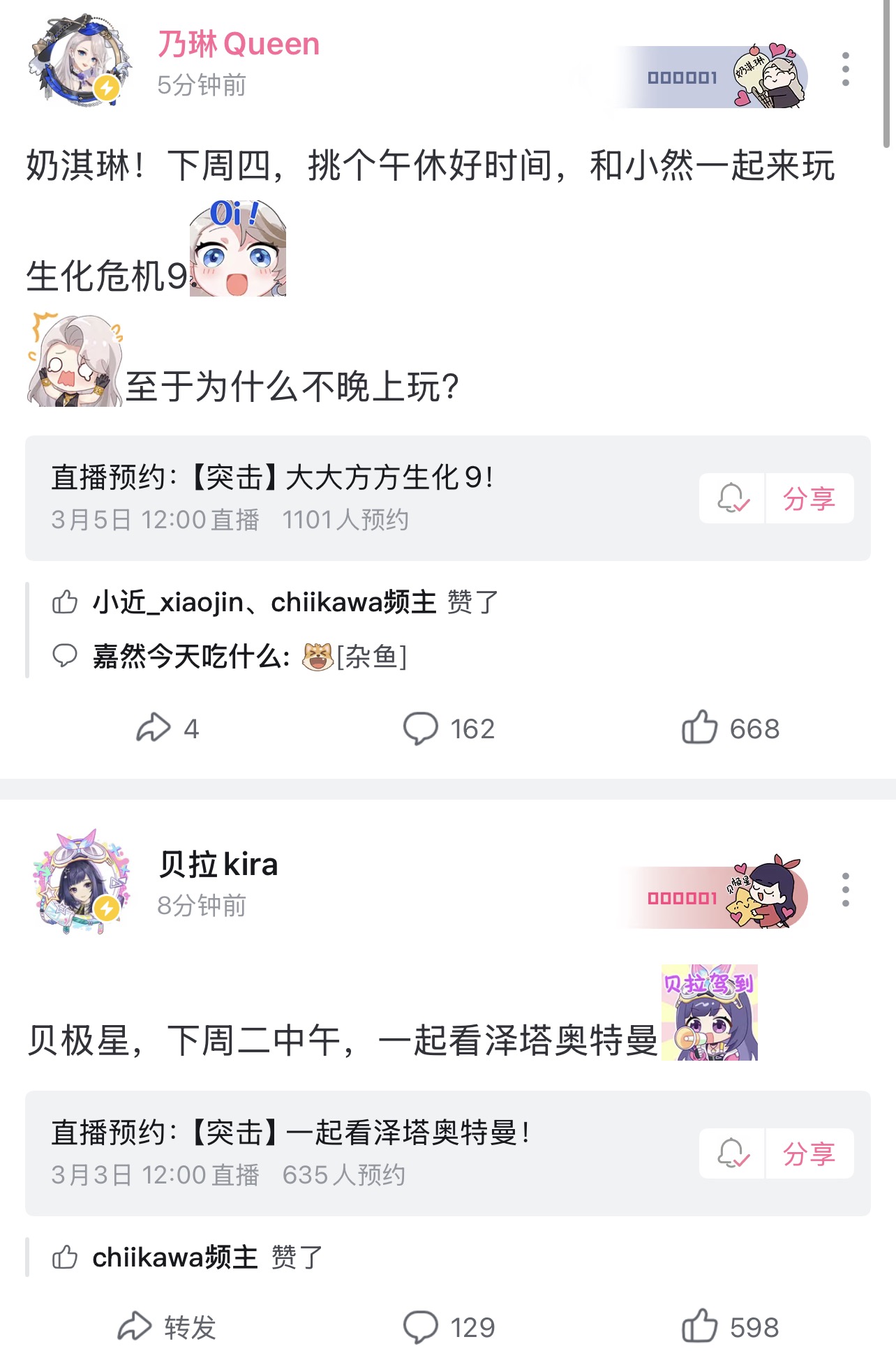Like 贝拉kira's post with 598 likes
This screenshot has height=1367, width=896.
click(x=730, y=1327)
